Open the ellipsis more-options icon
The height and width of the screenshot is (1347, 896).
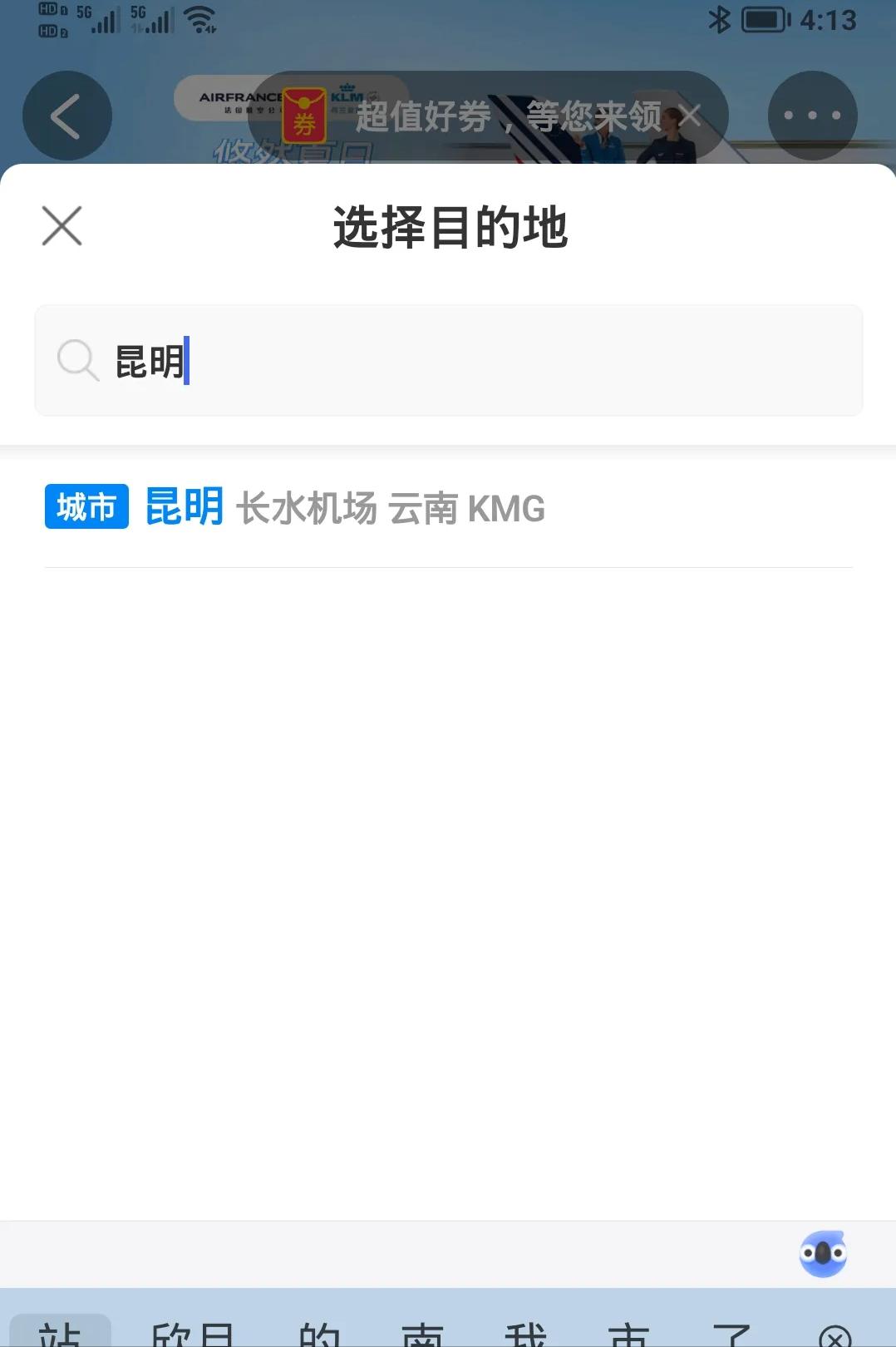811,116
